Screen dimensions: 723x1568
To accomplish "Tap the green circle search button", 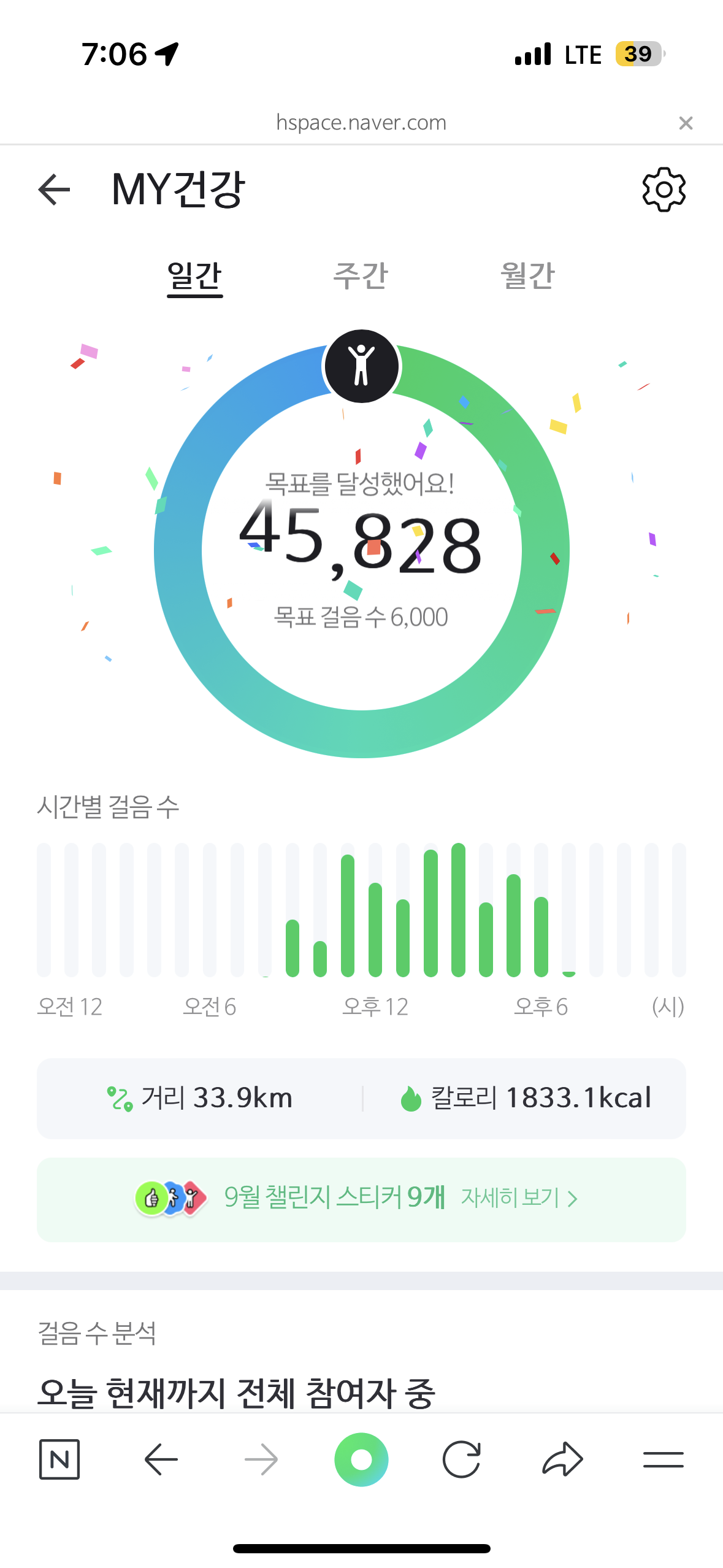I will click(361, 1459).
